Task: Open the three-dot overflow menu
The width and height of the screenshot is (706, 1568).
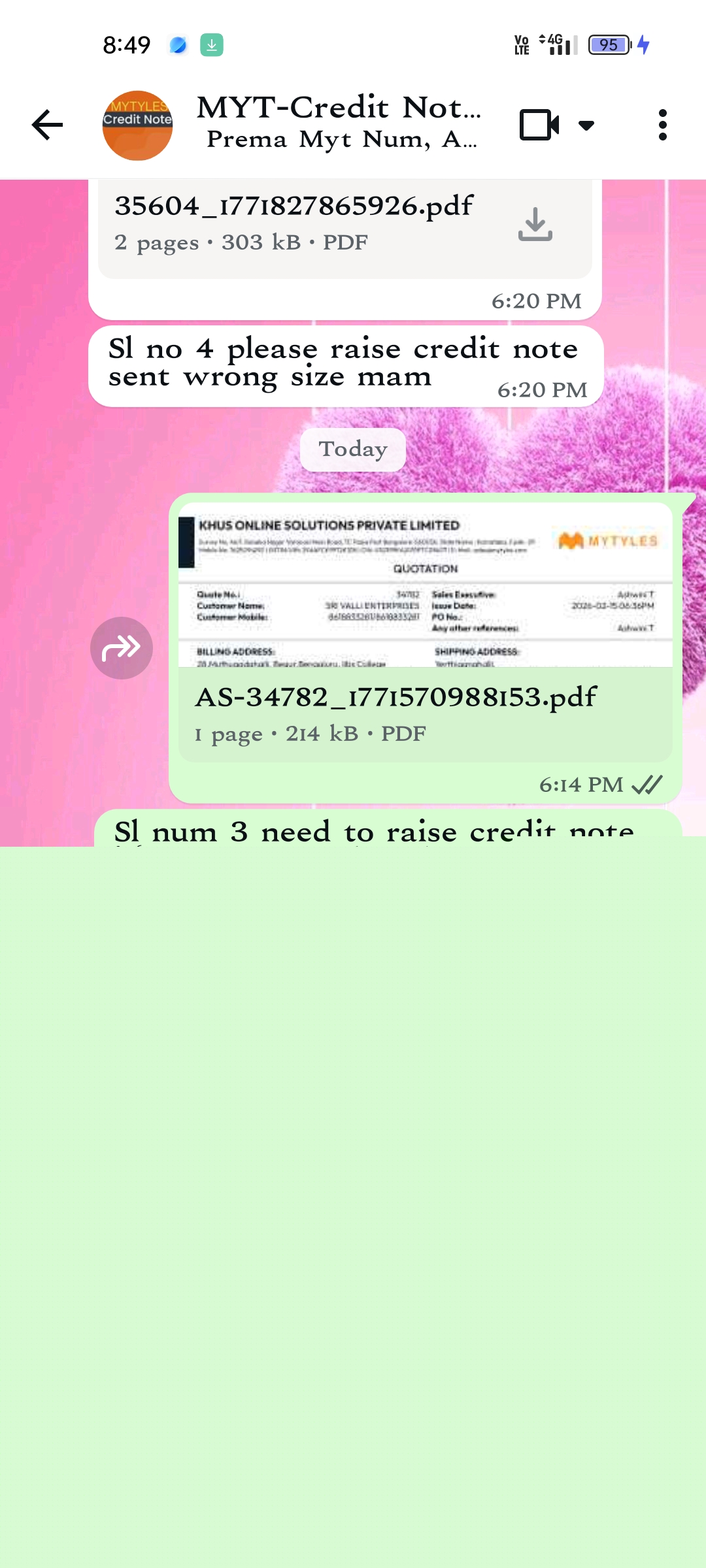Action: 662,125
